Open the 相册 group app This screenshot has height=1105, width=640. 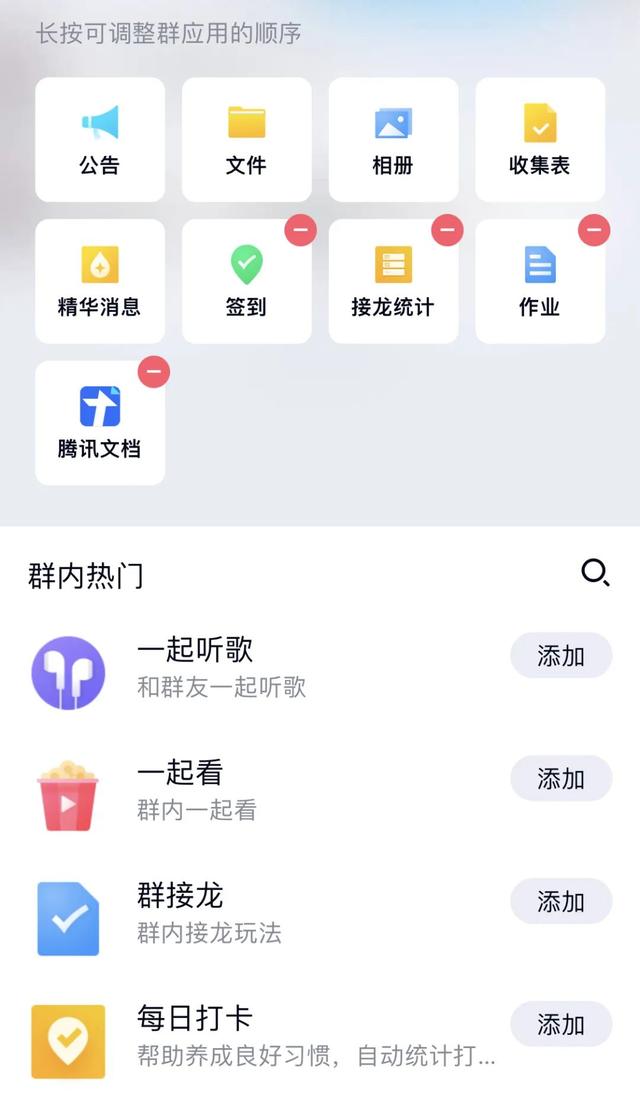pyautogui.click(x=393, y=140)
